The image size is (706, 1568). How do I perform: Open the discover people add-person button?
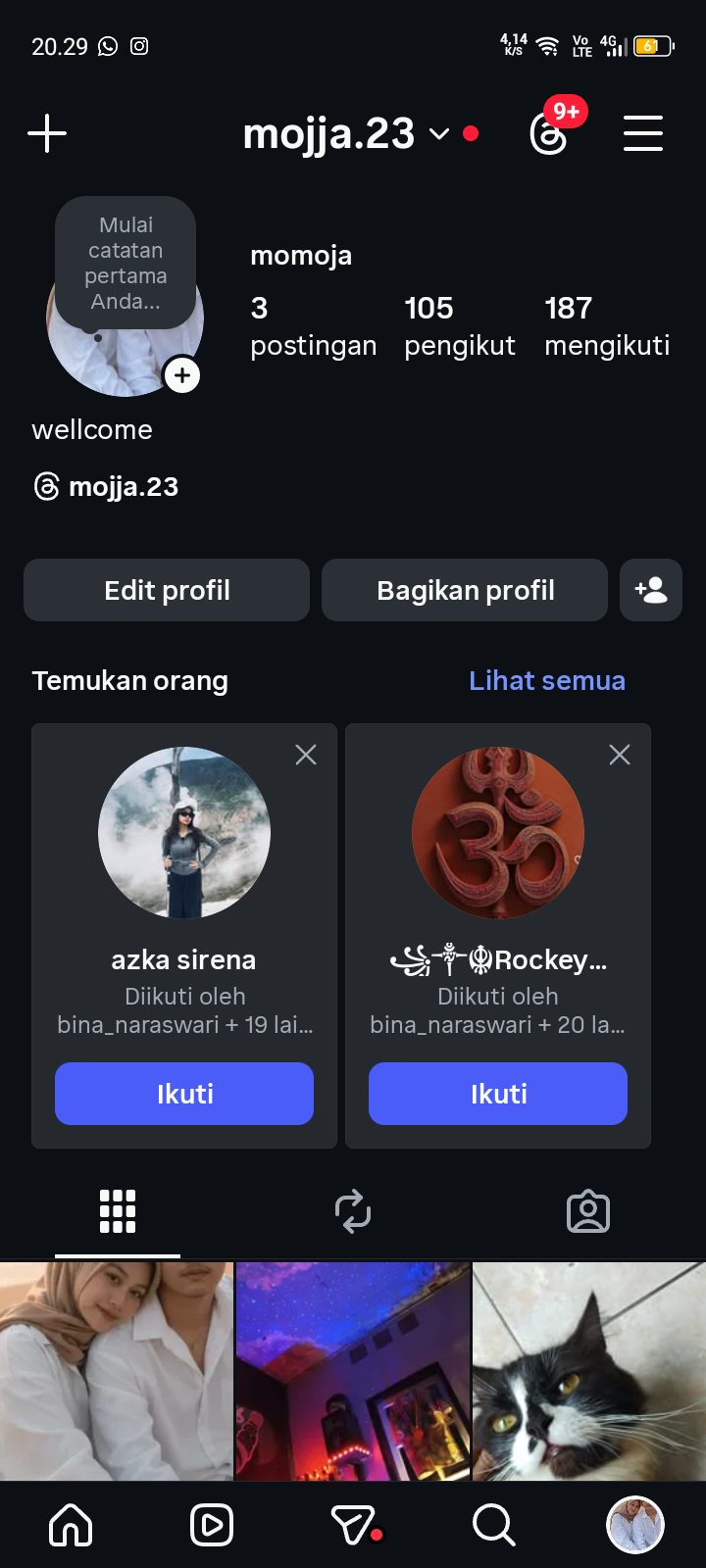(651, 590)
